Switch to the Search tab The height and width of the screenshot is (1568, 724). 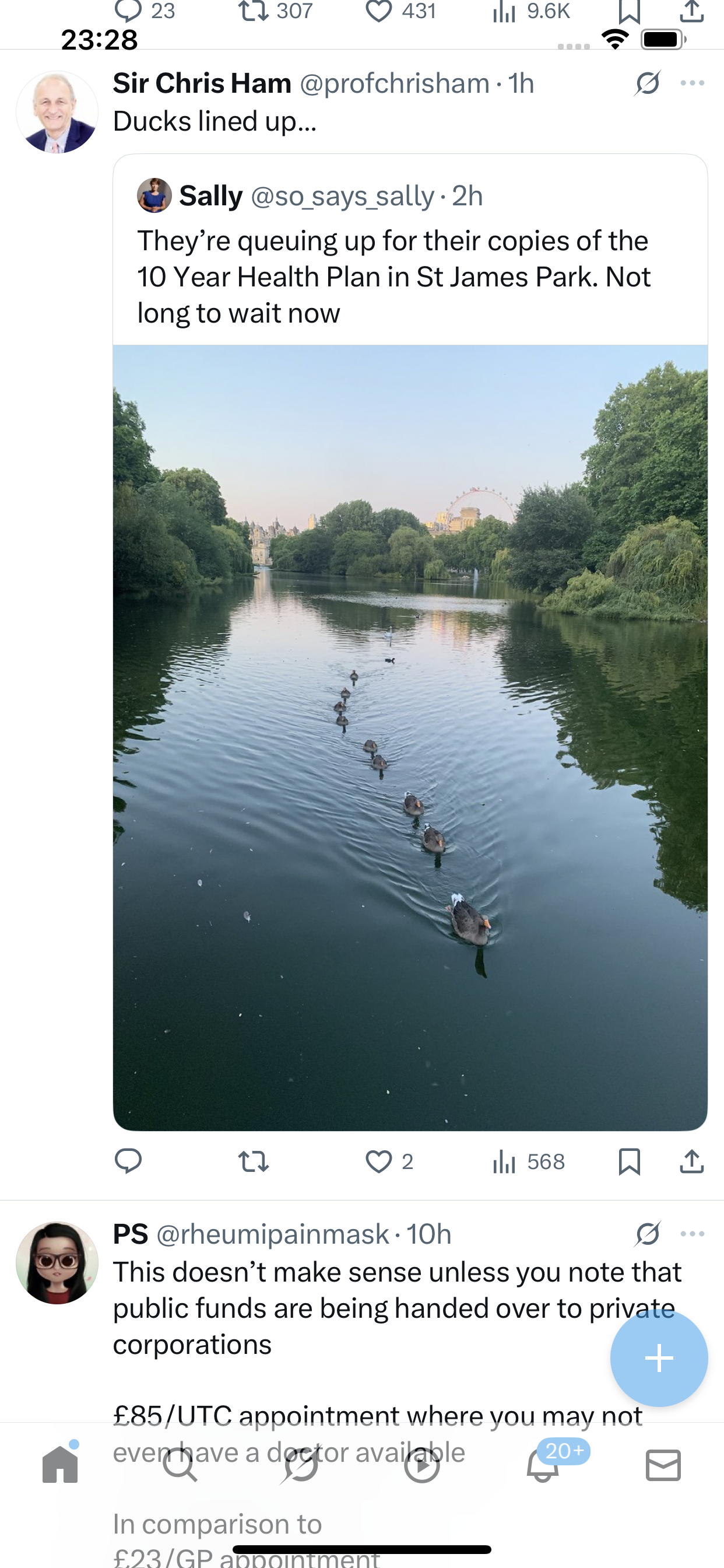[x=180, y=1465]
